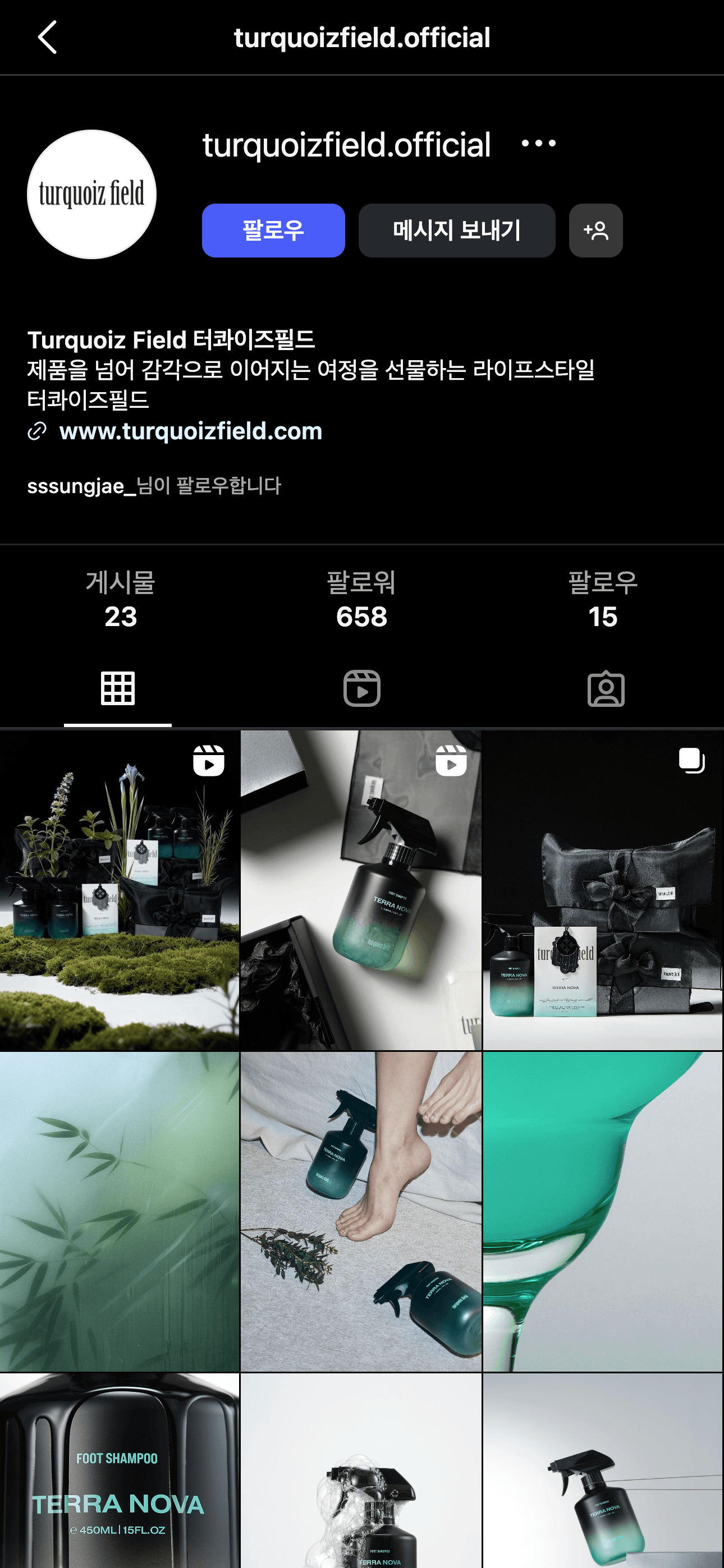Open the green liquid glass post

click(x=602, y=1211)
